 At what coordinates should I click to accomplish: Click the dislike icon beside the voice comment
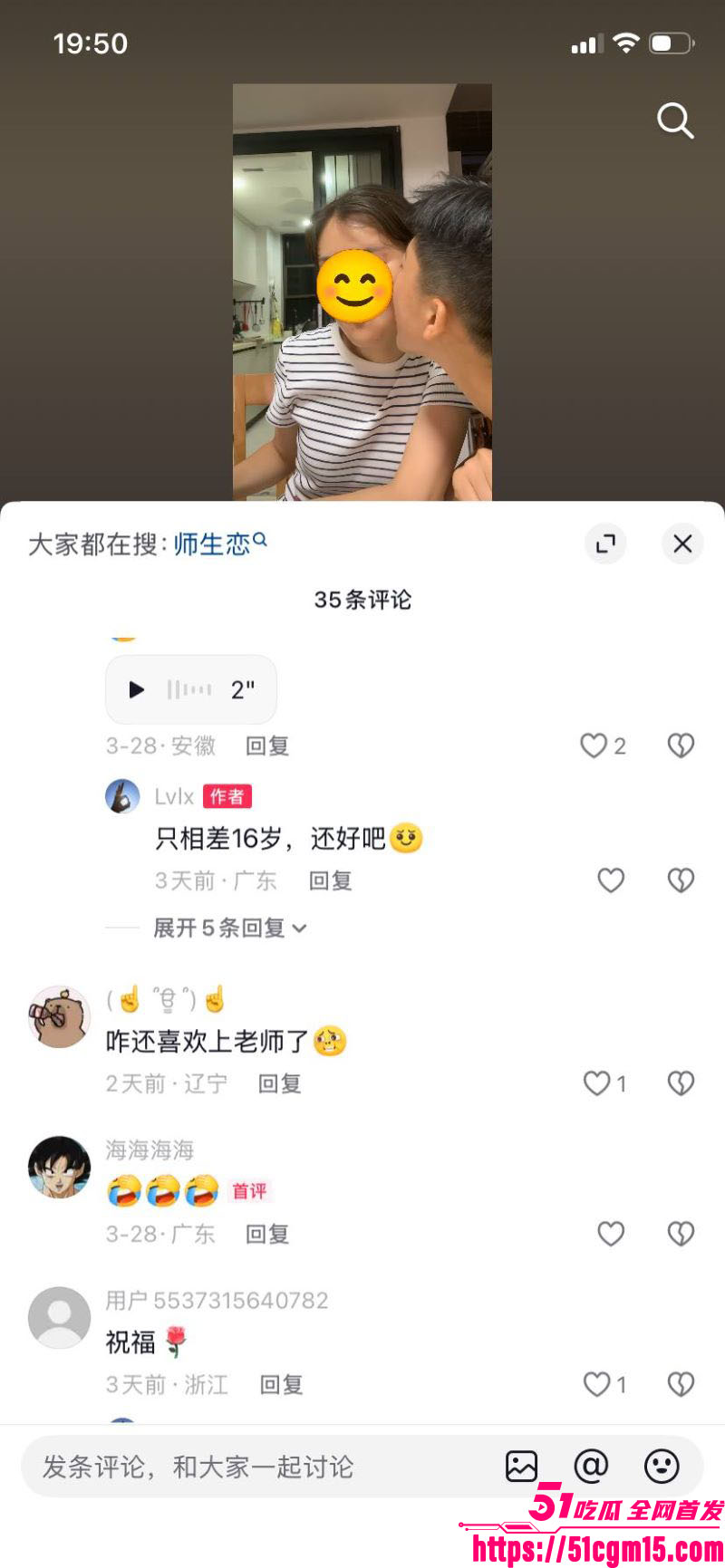pyautogui.click(x=681, y=746)
